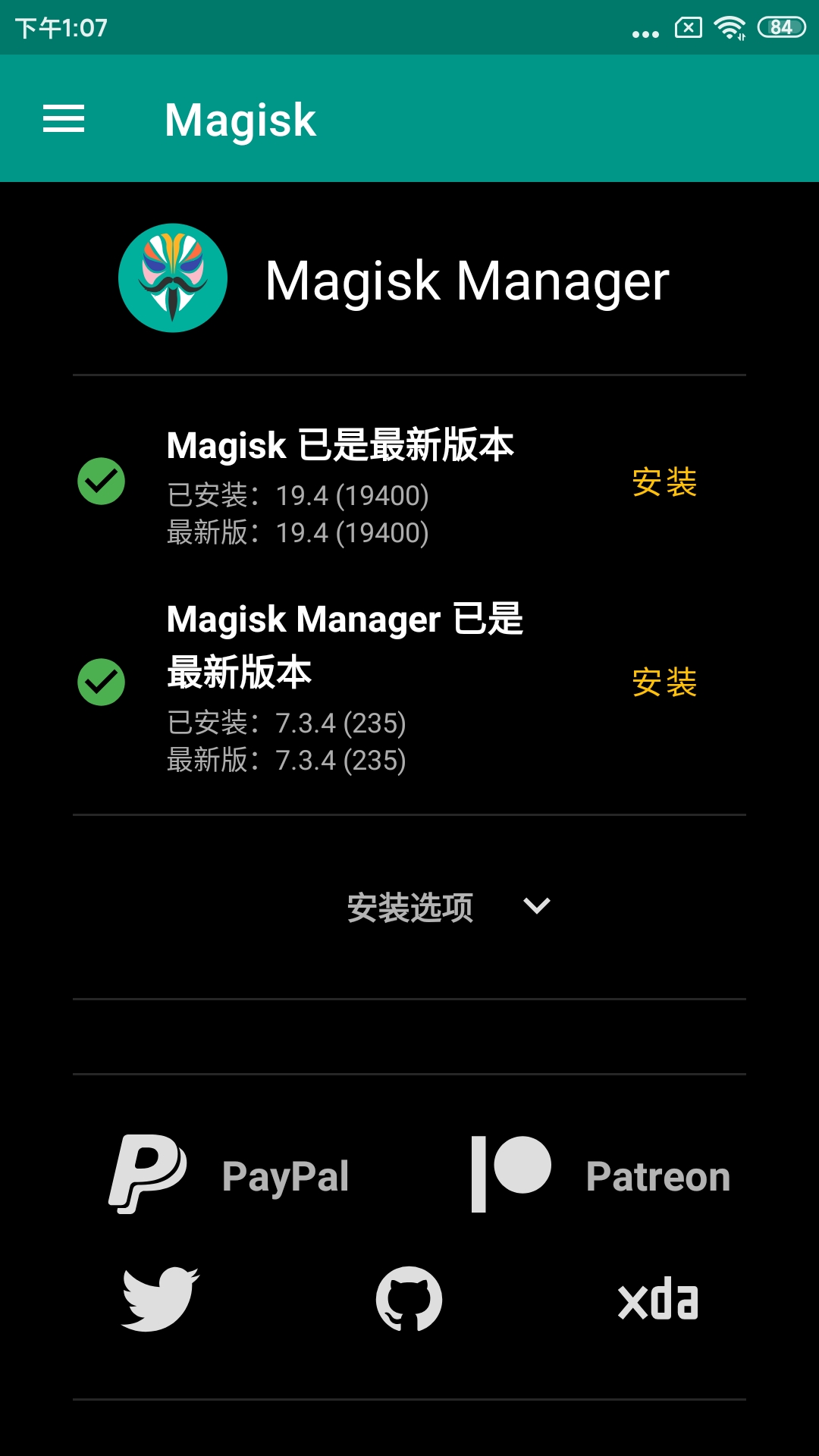Image resolution: width=819 pixels, height=1456 pixels.
Task: Expand the 安装选项 section
Action: [x=447, y=907]
